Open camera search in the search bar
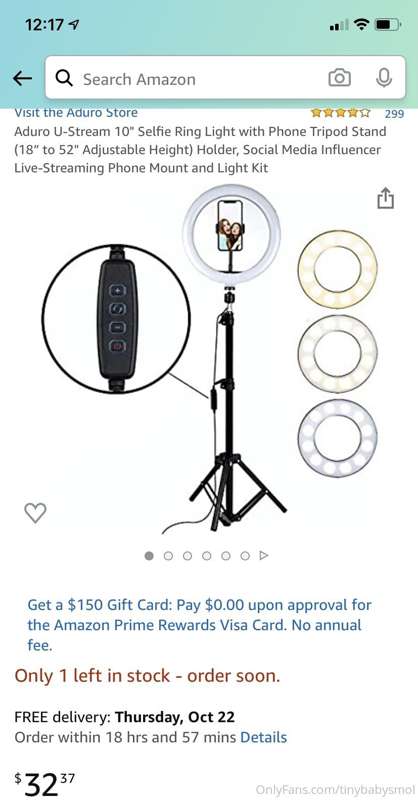The image size is (418, 800). point(339,78)
